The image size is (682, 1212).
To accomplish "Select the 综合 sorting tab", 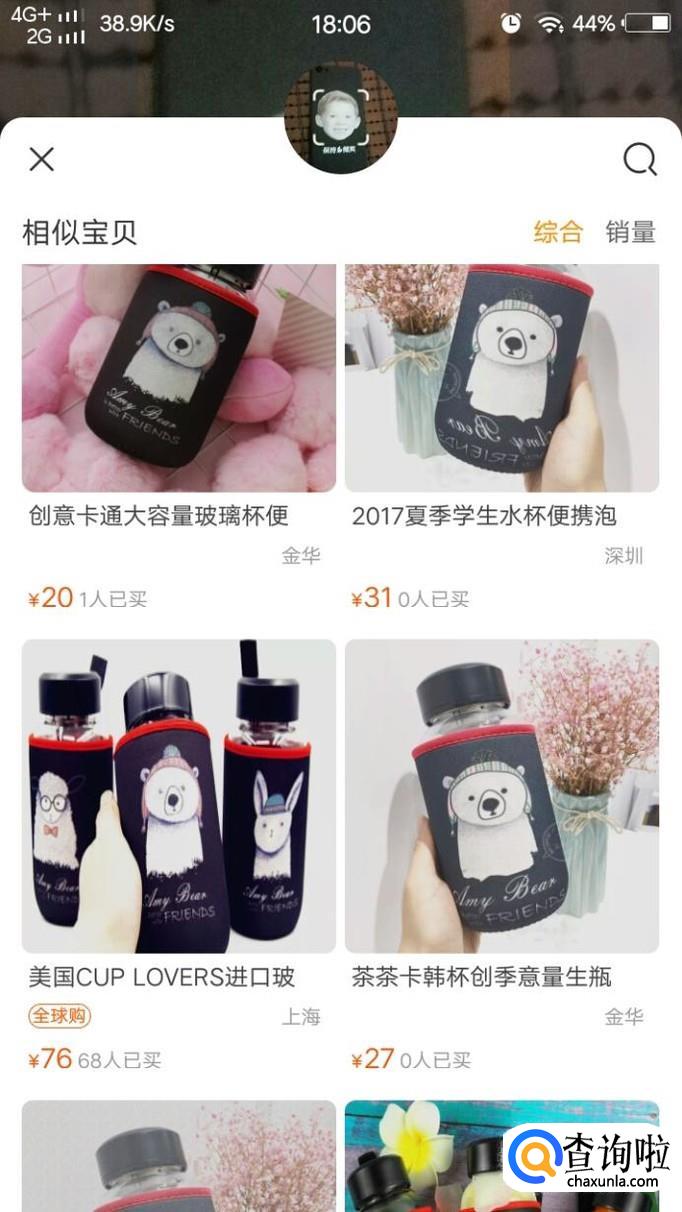I will click(558, 232).
